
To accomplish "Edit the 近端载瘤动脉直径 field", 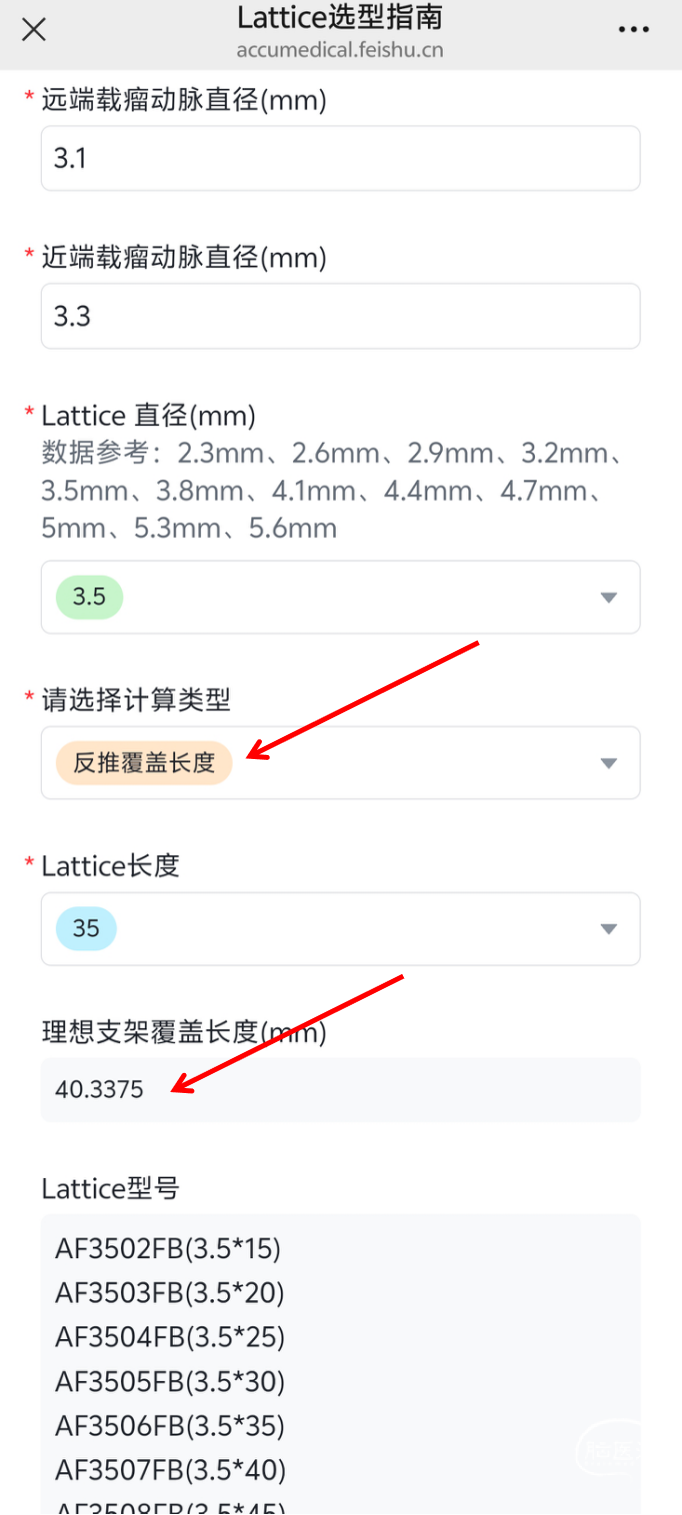I will (x=340, y=316).
